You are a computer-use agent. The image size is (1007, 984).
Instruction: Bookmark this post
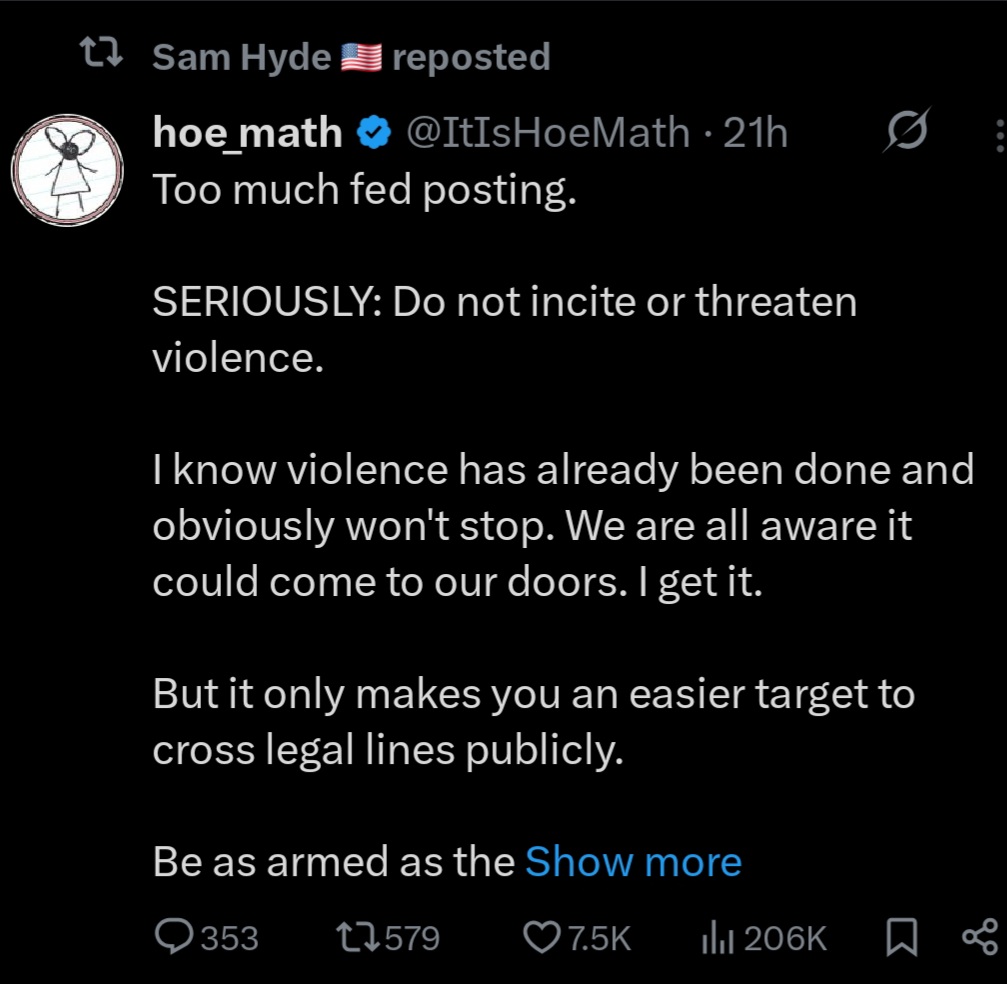click(x=900, y=938)
